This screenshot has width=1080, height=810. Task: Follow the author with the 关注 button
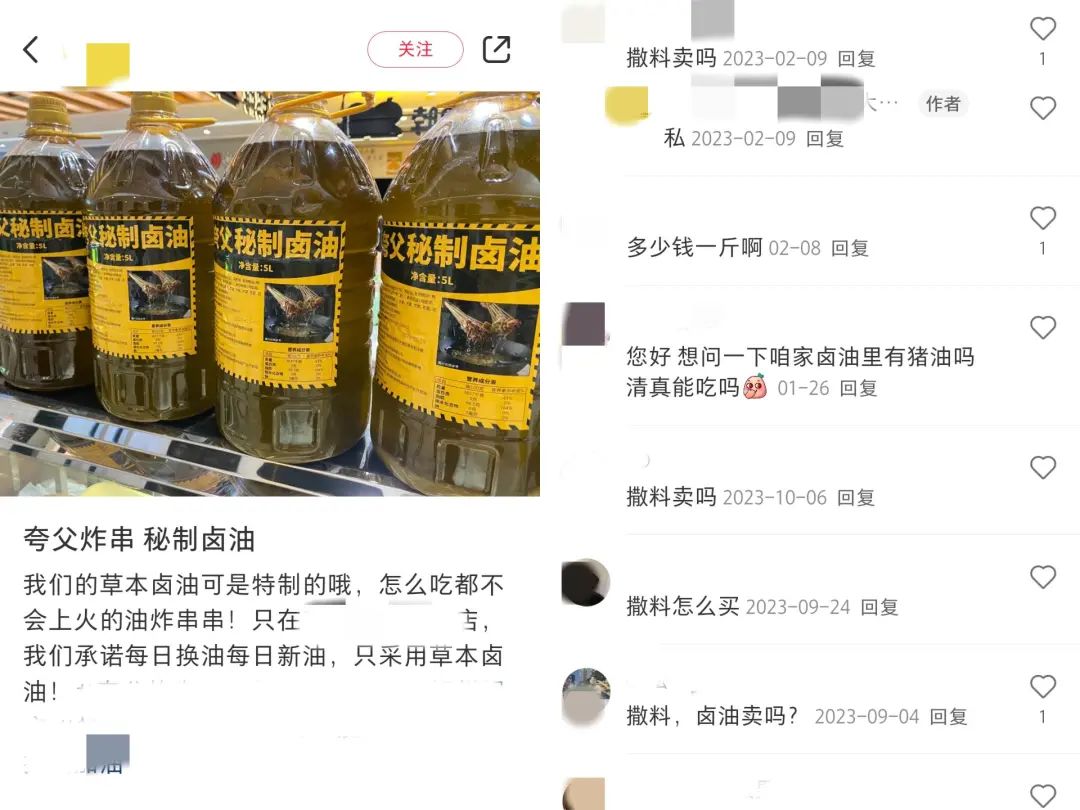[x=415, y=49]
